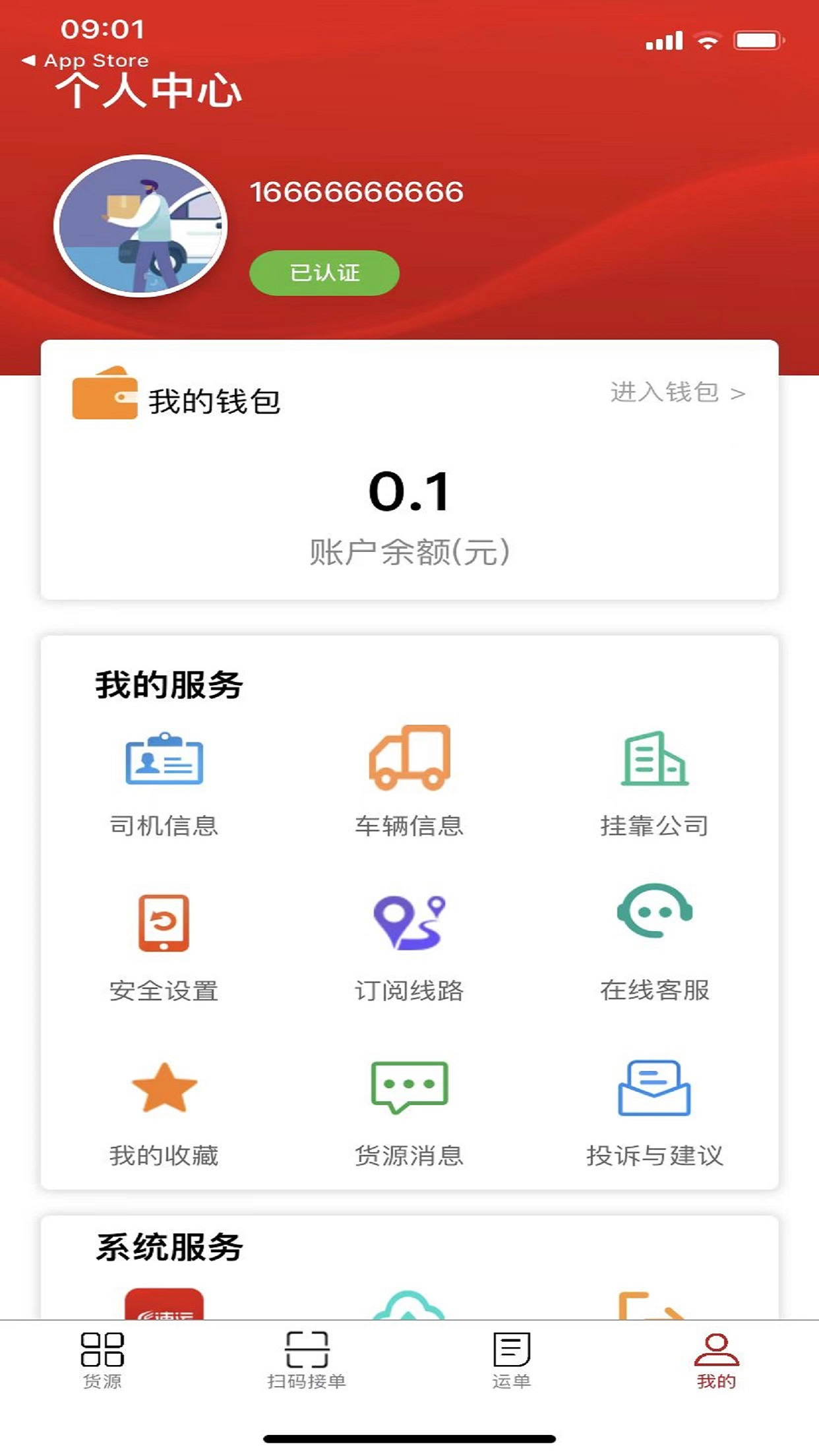Open 挂靠公司 company affiliation icon
Image resolution: width=819 pixels, height=1456 pixels.
tap(655, 764)
